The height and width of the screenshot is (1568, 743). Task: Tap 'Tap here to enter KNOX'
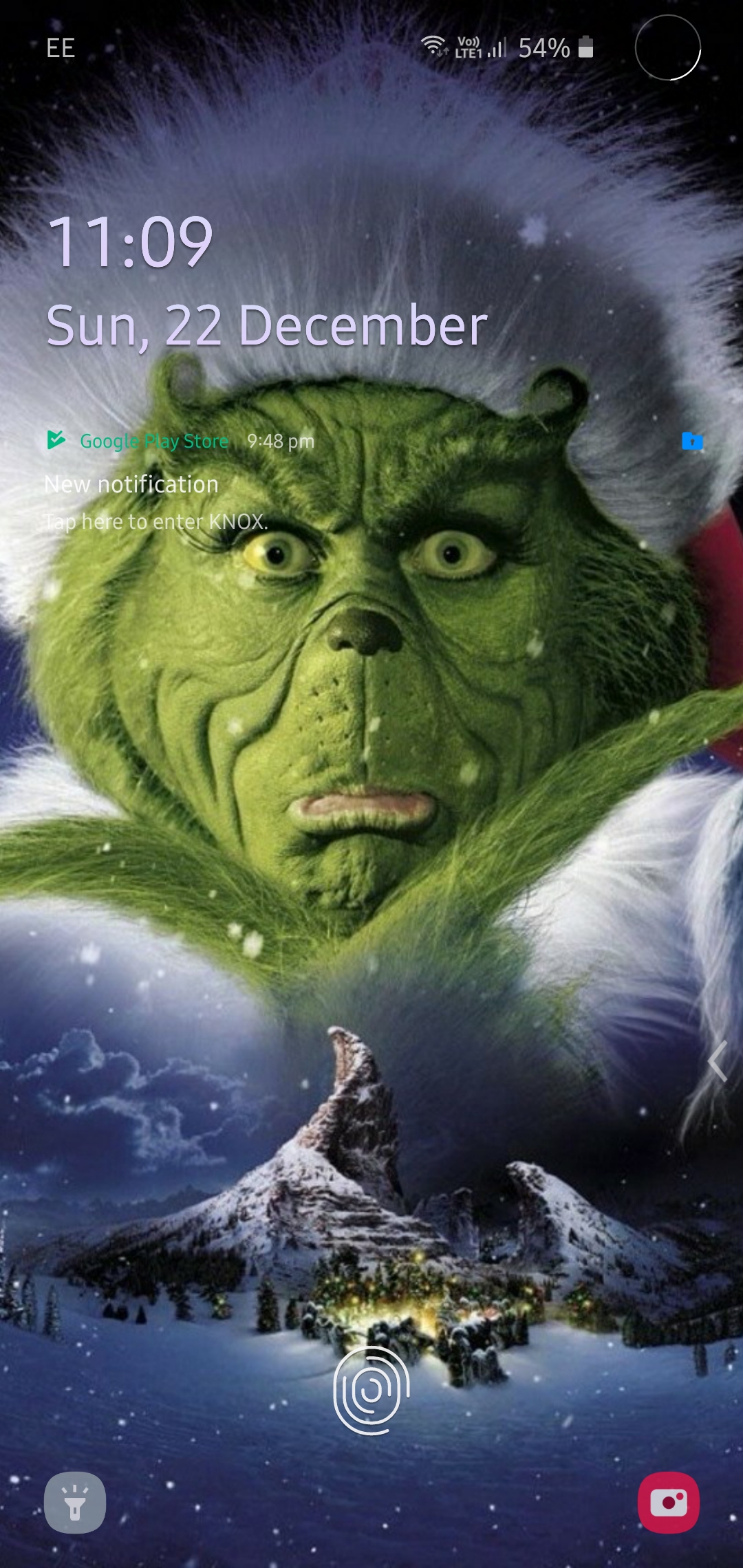tap(155, 522)
